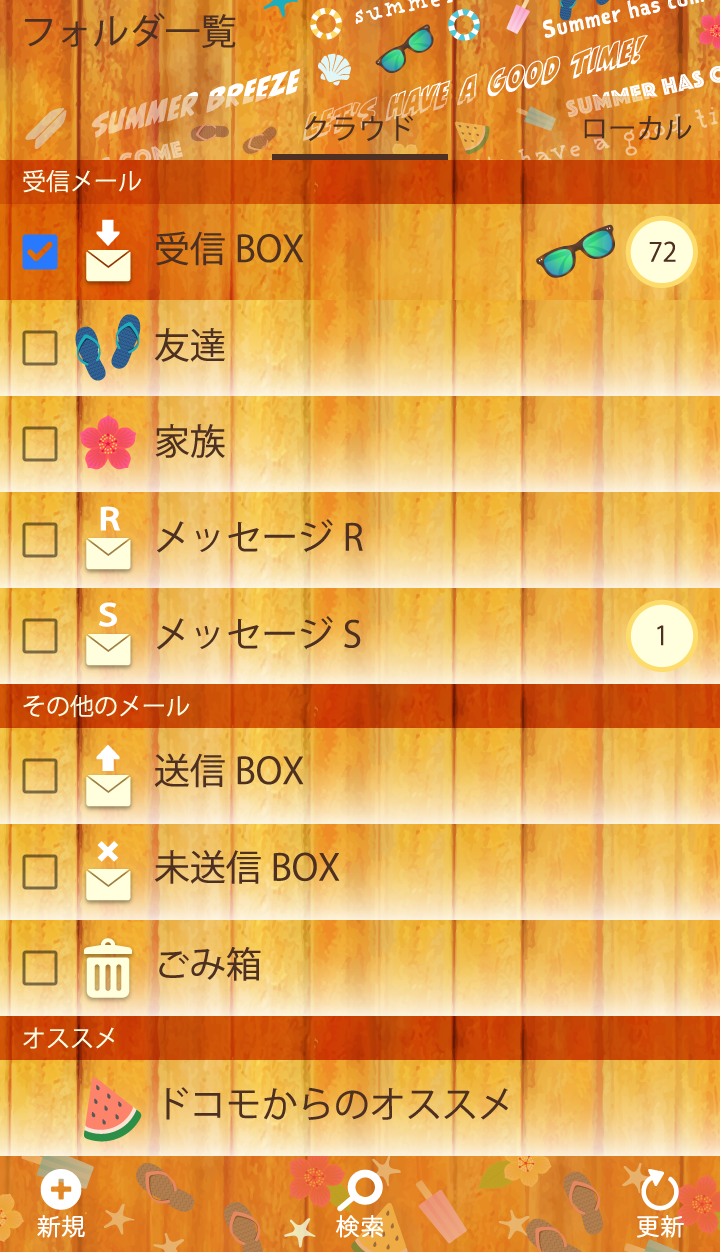Open ドコモからのオススメ
This screenshot has height=1252, width=720.
click(x=335, y=1105)
